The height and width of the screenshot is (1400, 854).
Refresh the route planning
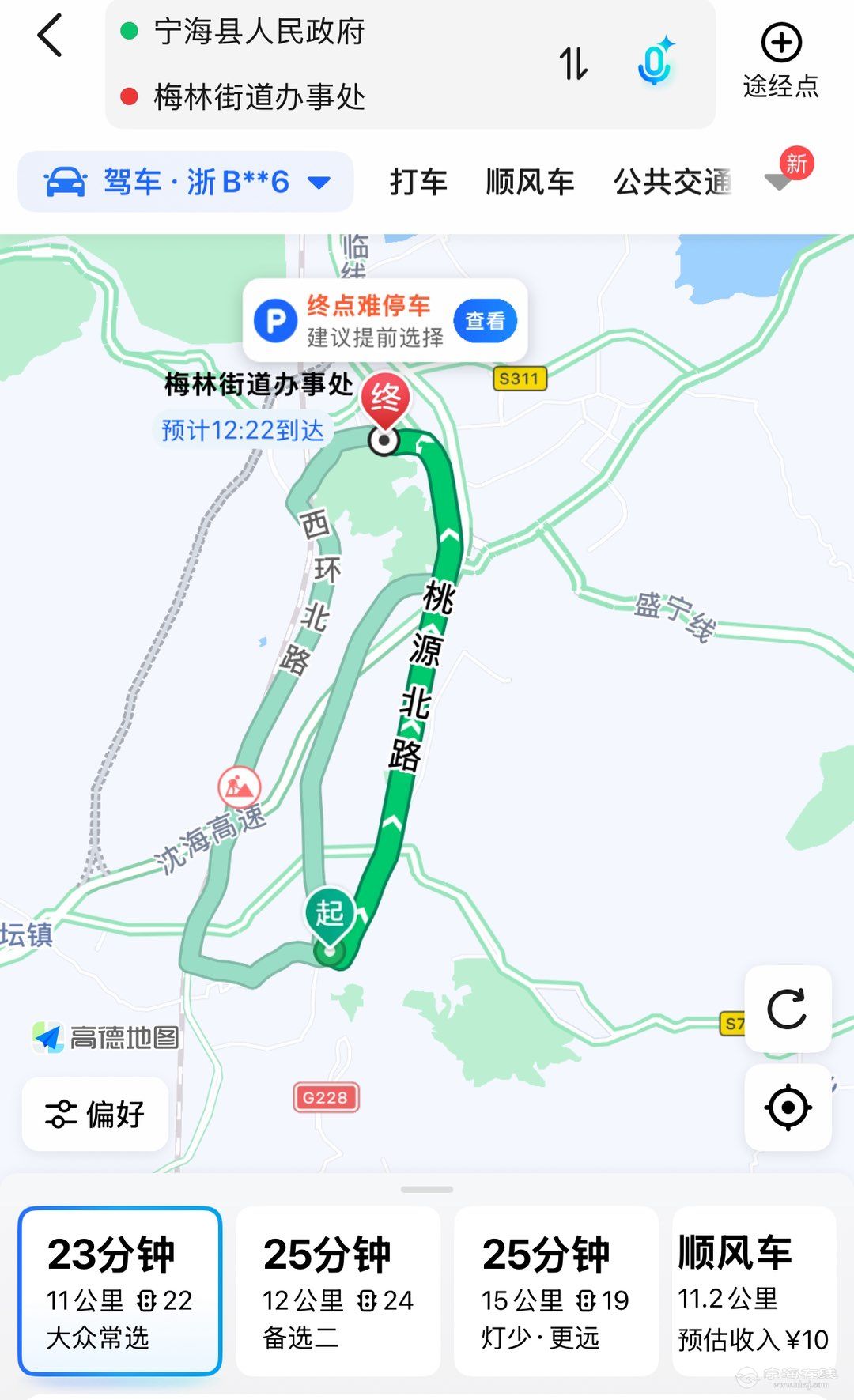point(788,1009)
